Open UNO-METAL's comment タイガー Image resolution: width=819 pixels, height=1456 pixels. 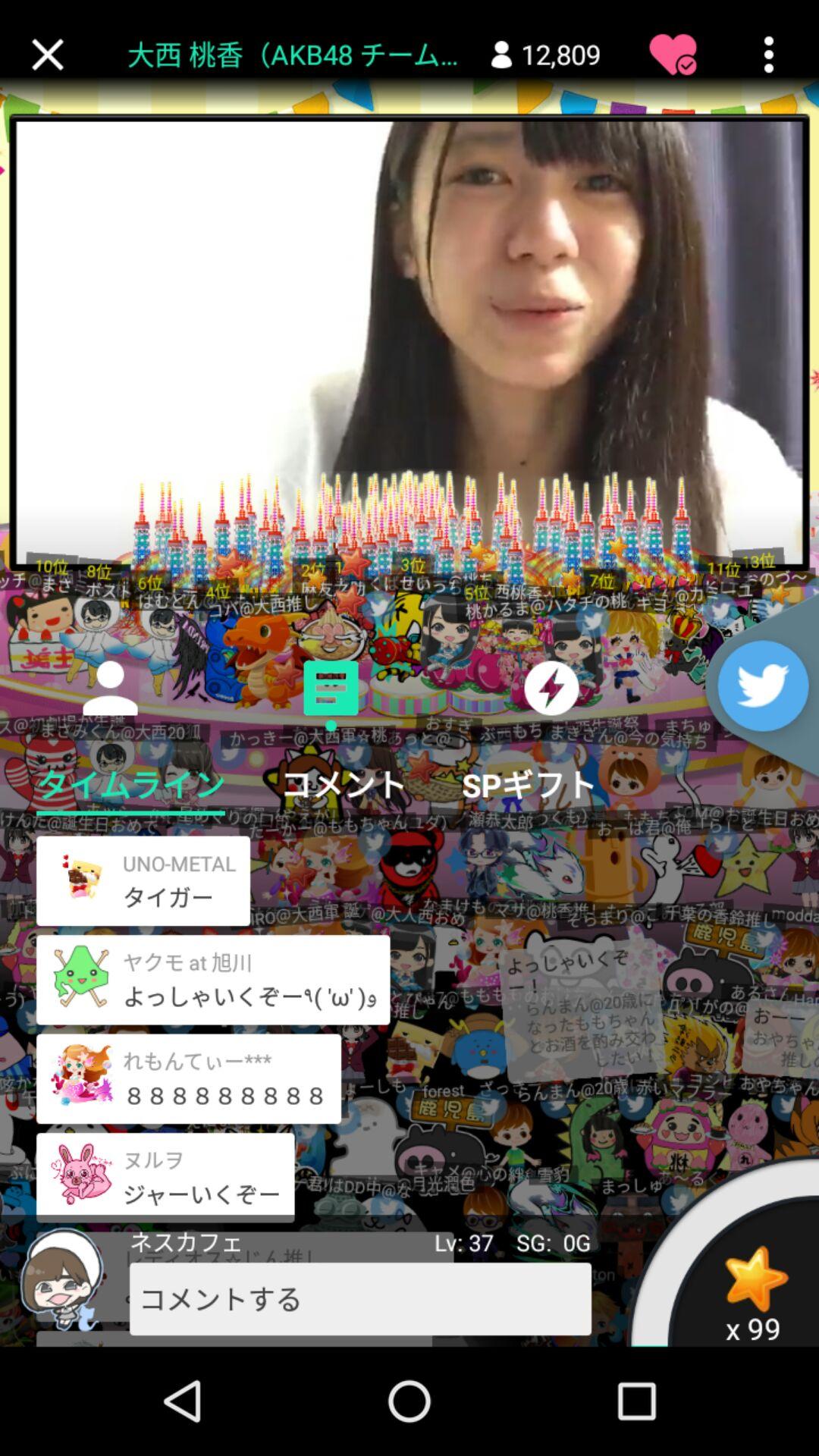click(143, 880)
